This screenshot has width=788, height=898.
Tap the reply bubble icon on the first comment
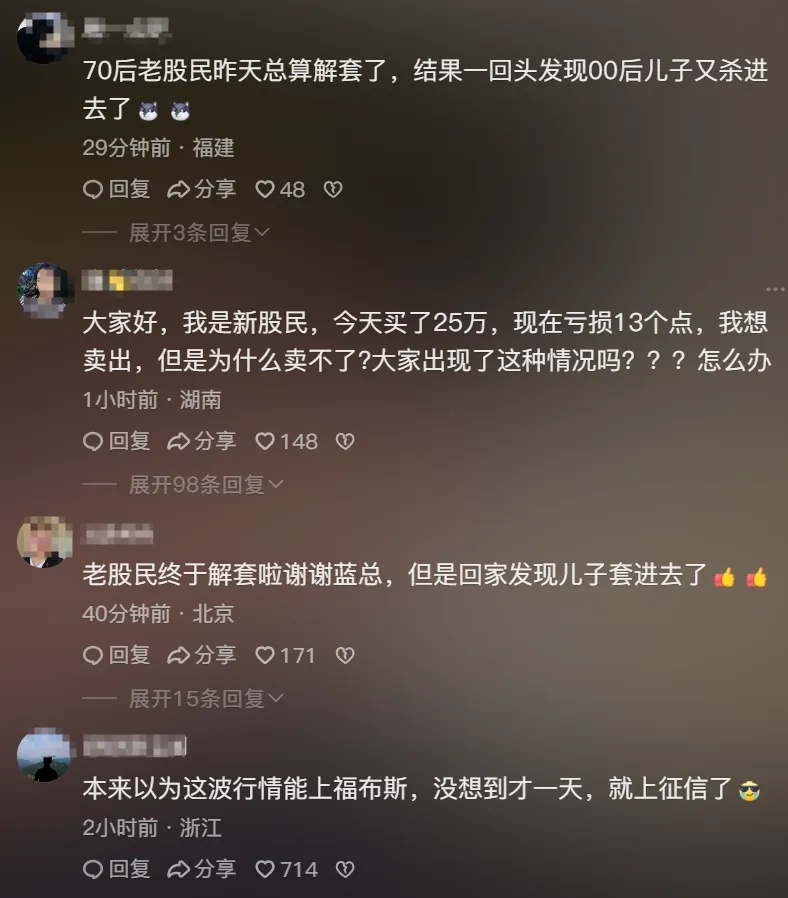(x=93, y=190)
